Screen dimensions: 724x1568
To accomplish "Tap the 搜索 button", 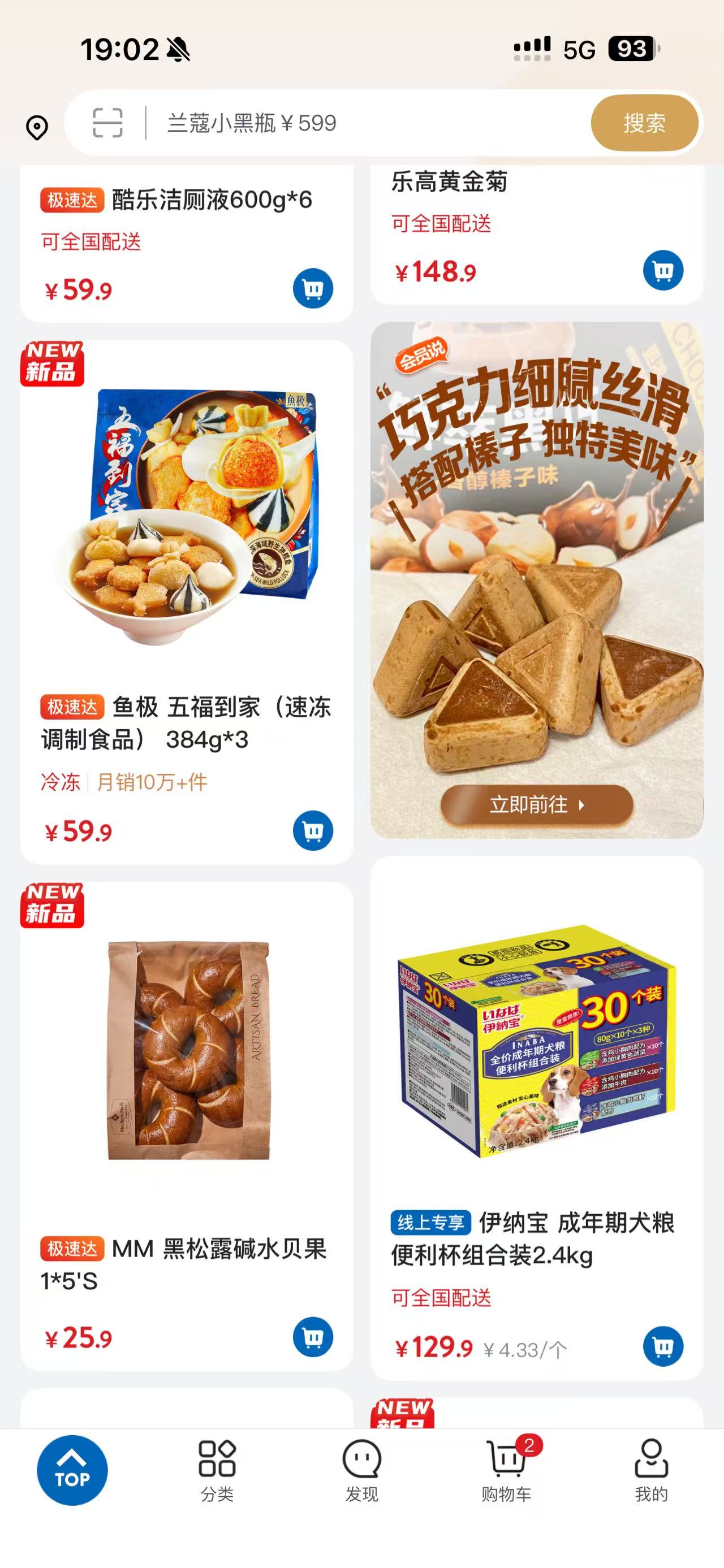I will click(x=644, y=124).
